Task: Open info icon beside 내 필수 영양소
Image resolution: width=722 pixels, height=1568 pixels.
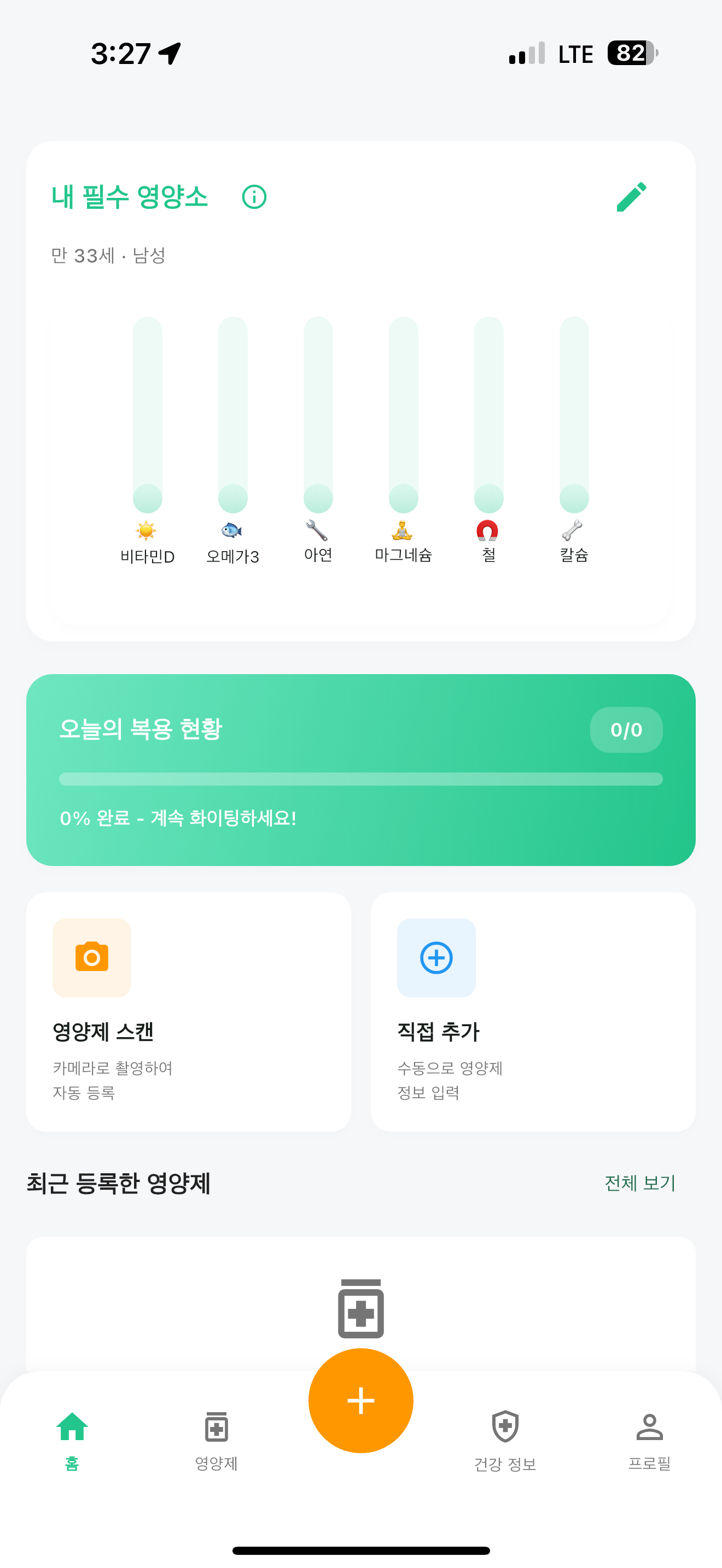Action: (x=254, y=197)
